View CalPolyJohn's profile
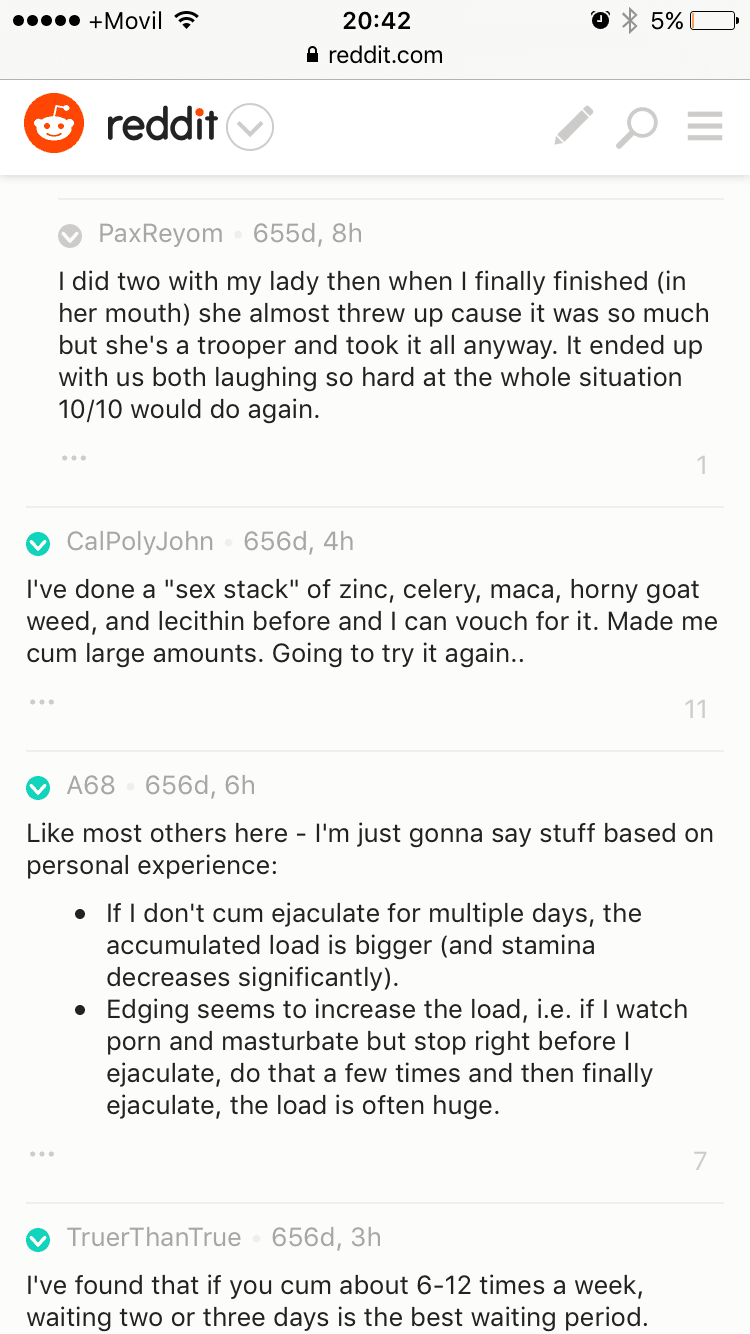The height and width of the screenshot is (1334, 750). tap(140, 542)
